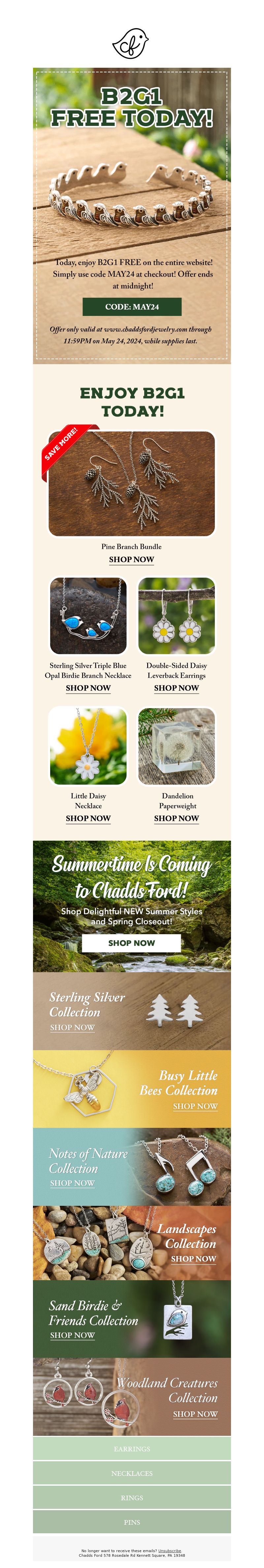
Task: Tap the CODE: MAY24 button
Action: tap(132, 306)
